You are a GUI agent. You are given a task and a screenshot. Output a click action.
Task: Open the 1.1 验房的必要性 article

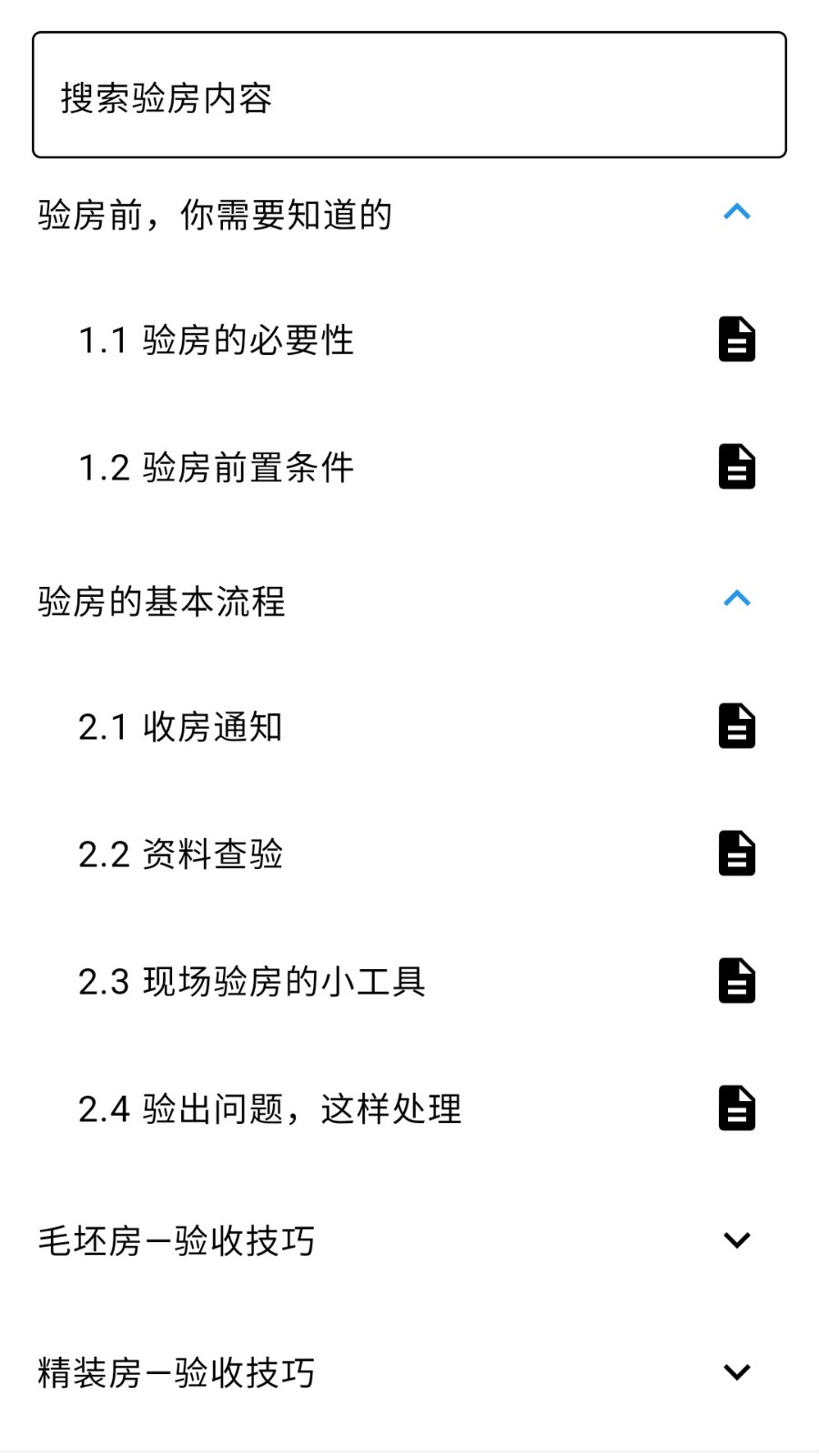click(217, 340)
